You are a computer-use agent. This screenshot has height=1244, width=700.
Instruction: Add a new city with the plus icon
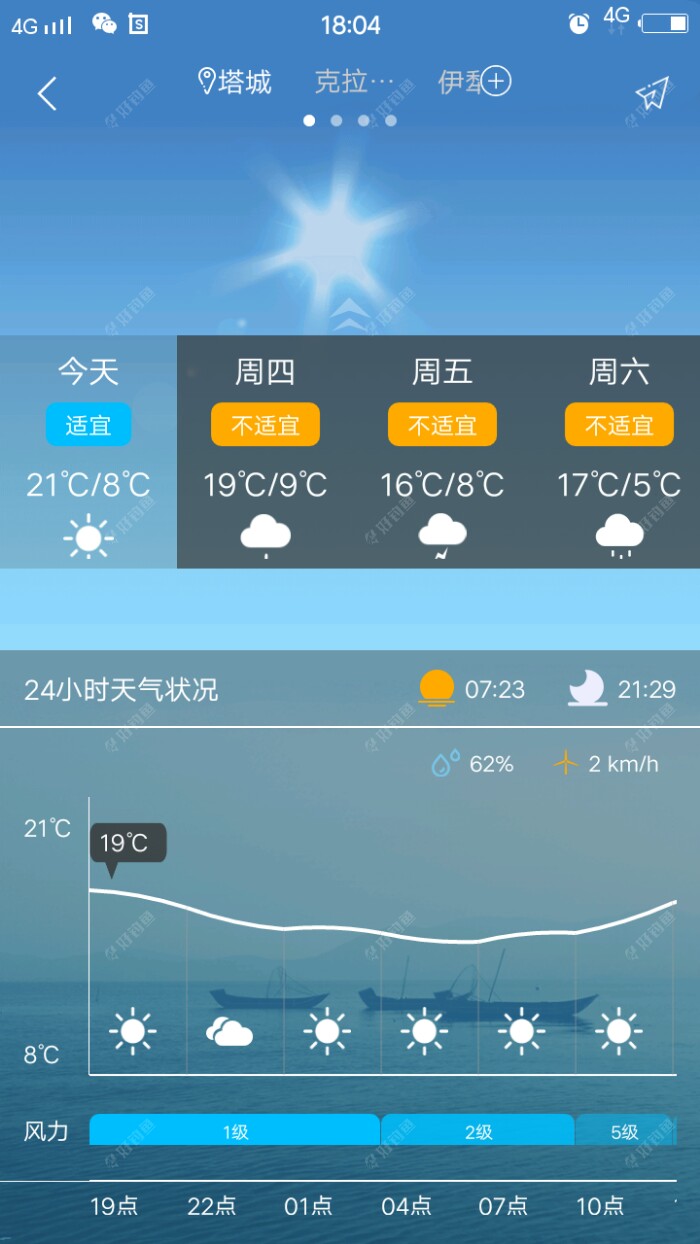coord(497,82)
